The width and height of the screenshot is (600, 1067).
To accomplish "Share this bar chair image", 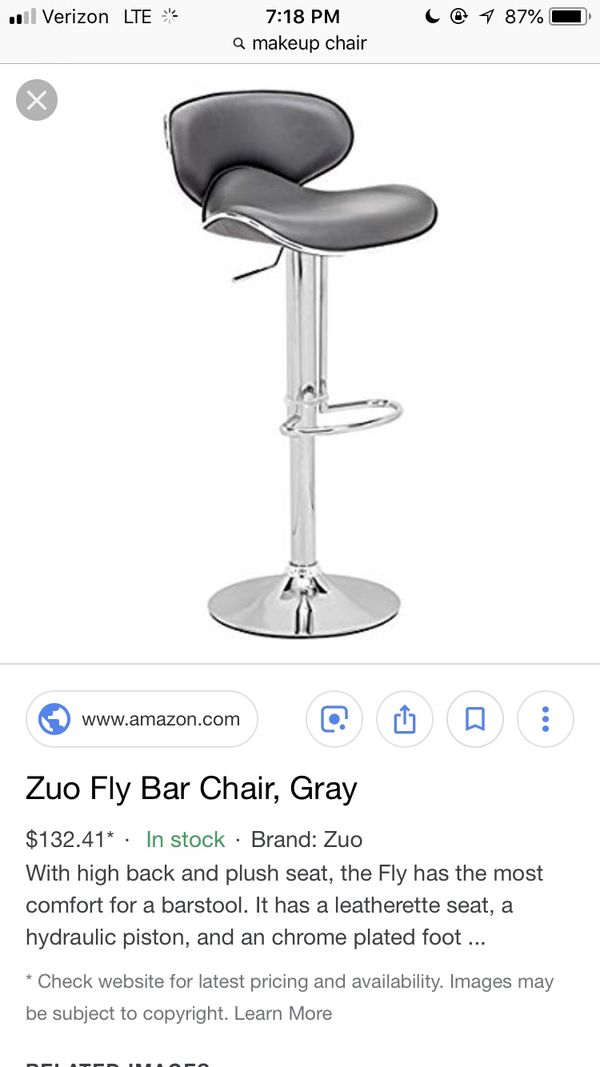I will (x=404, y=719).
